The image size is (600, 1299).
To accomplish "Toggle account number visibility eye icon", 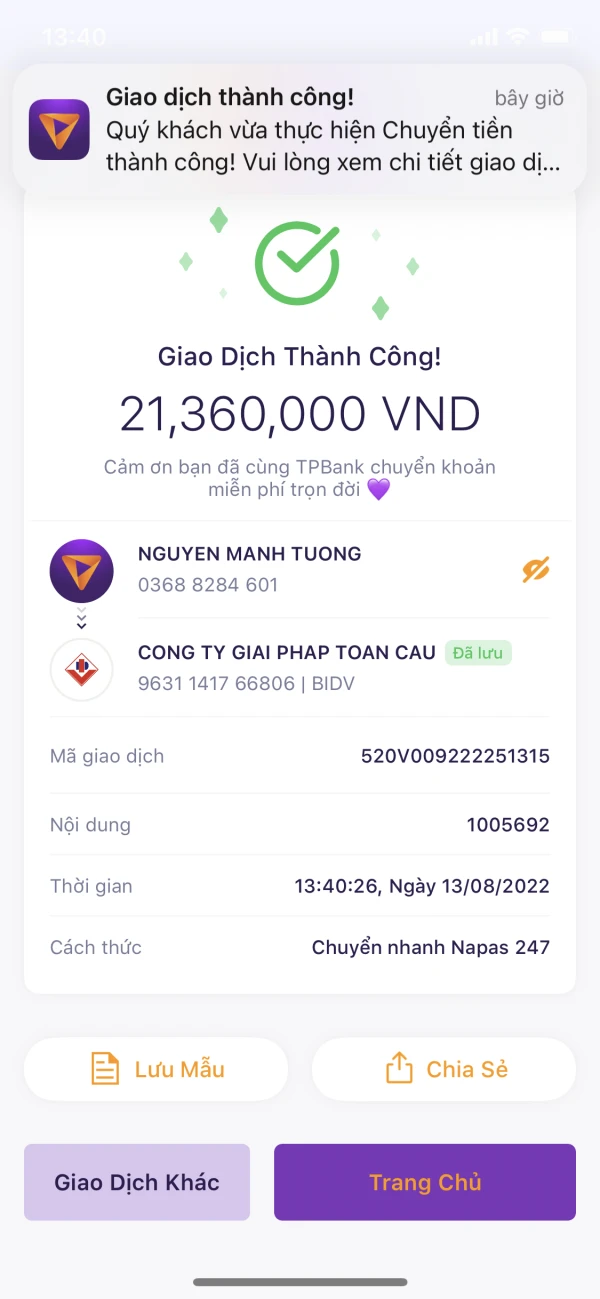I will pyautogui.click(x=536, y=570).
